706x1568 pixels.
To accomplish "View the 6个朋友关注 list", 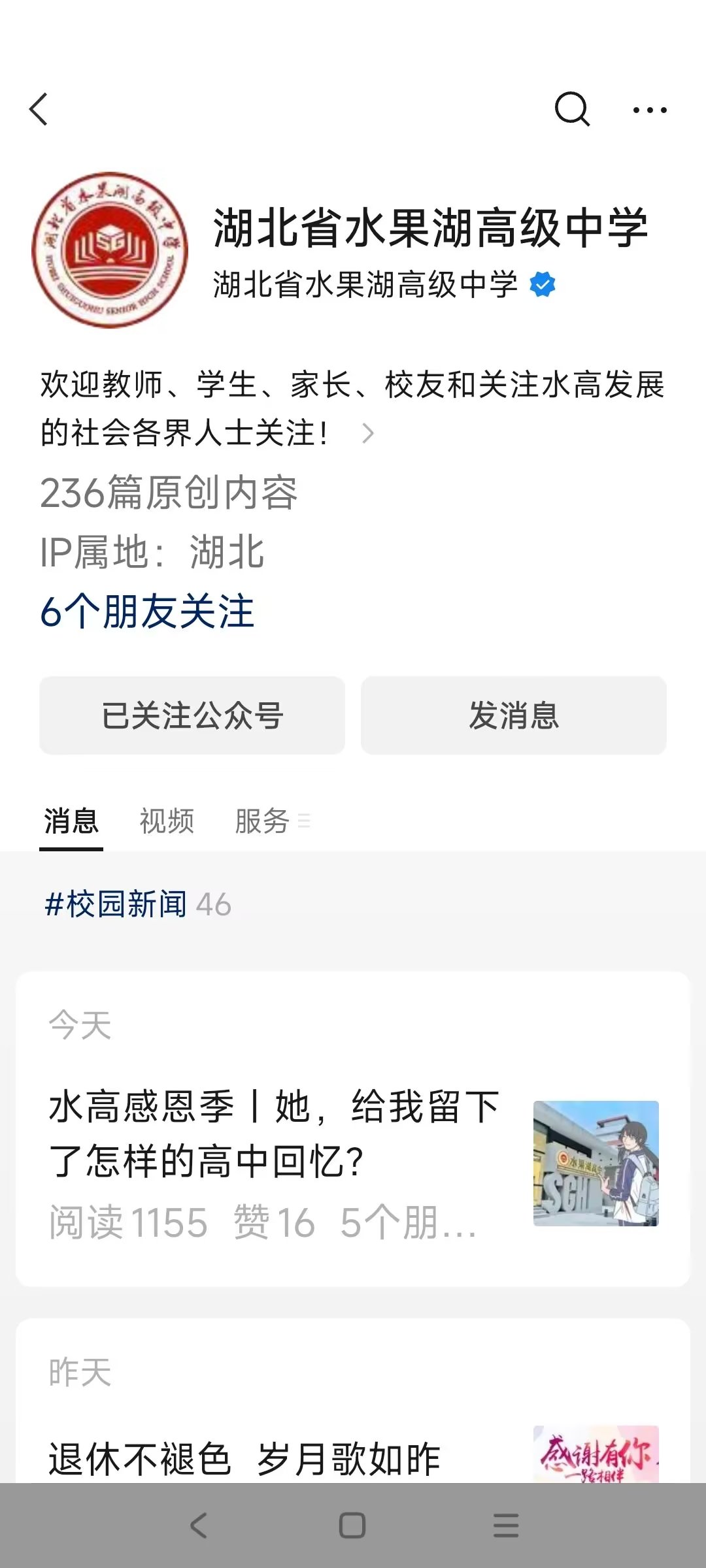I will pyautogui.click(x=147, y=612).
